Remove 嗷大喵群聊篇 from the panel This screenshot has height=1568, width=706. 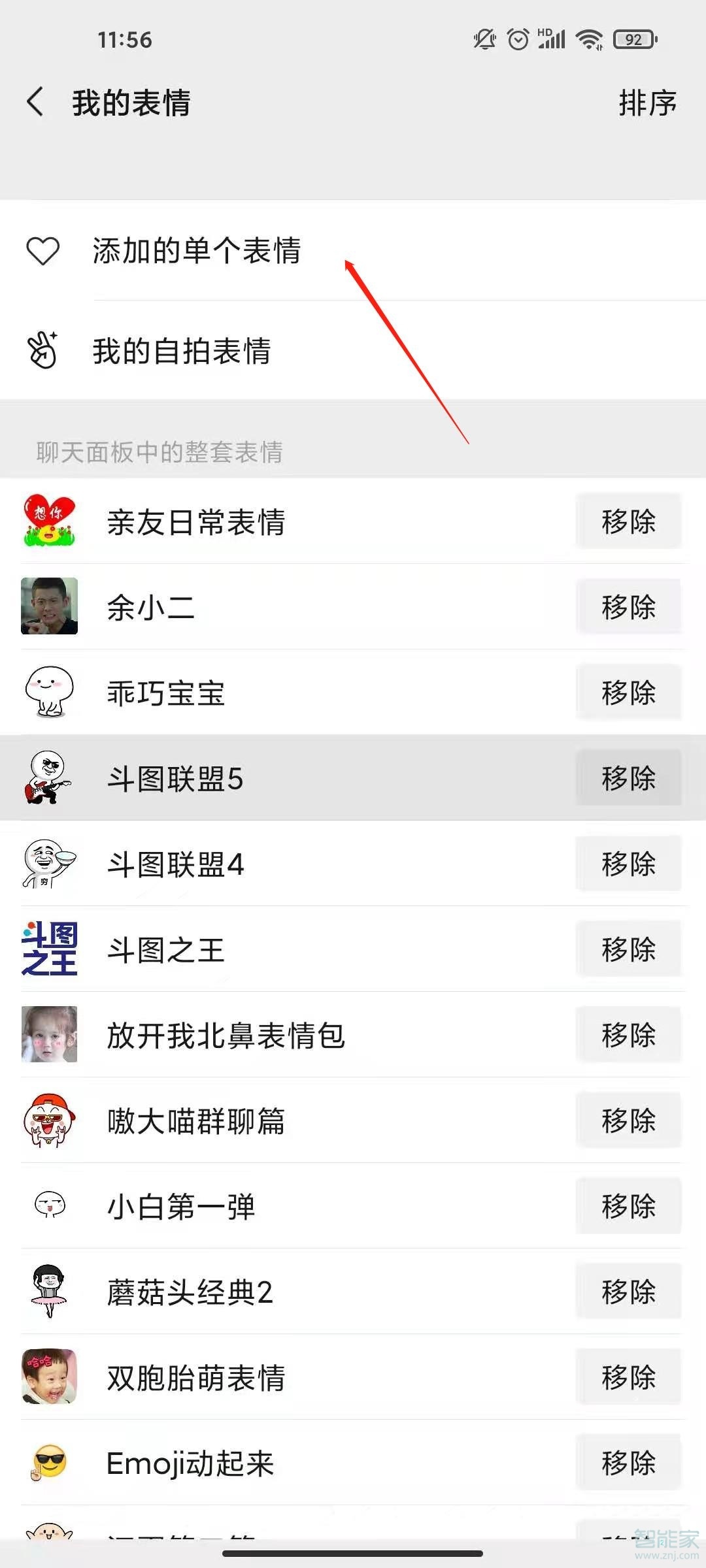coord(628,1120)
